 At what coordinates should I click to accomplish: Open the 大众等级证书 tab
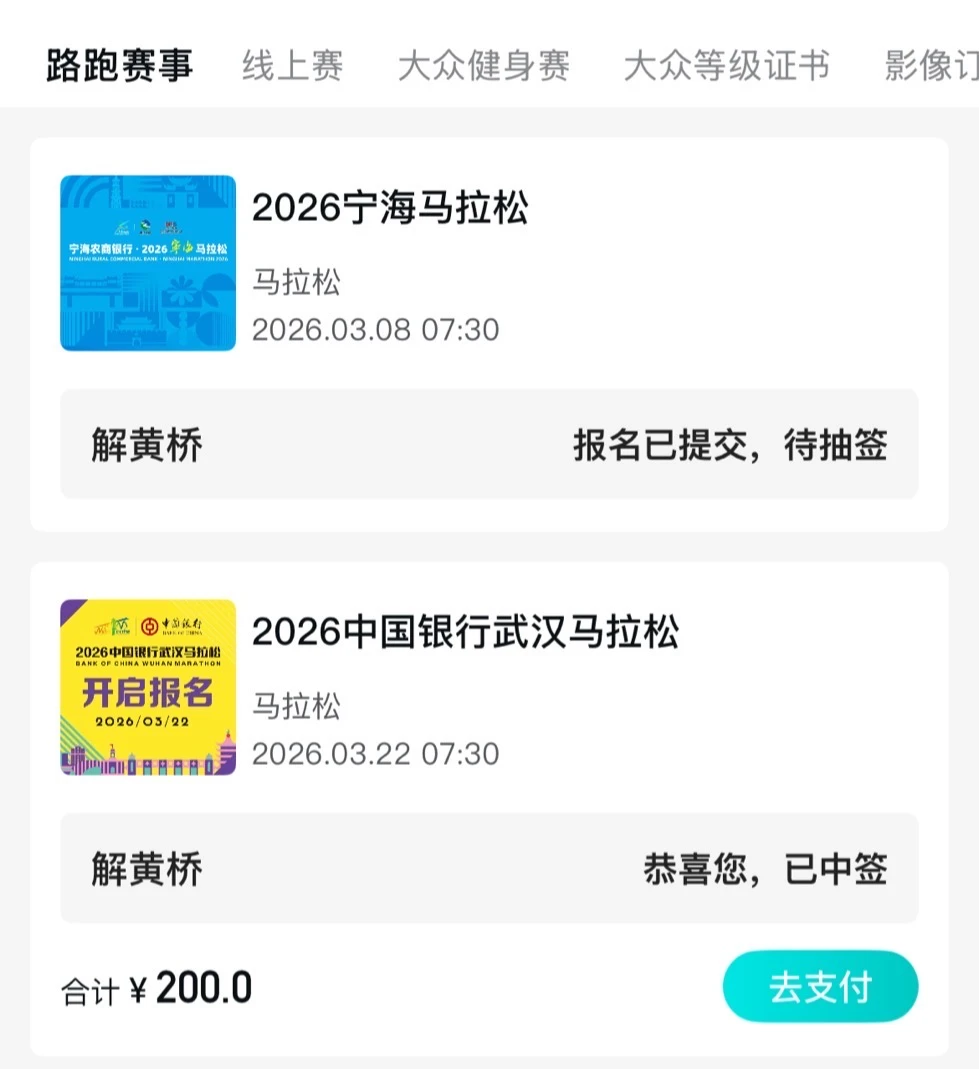726,66
